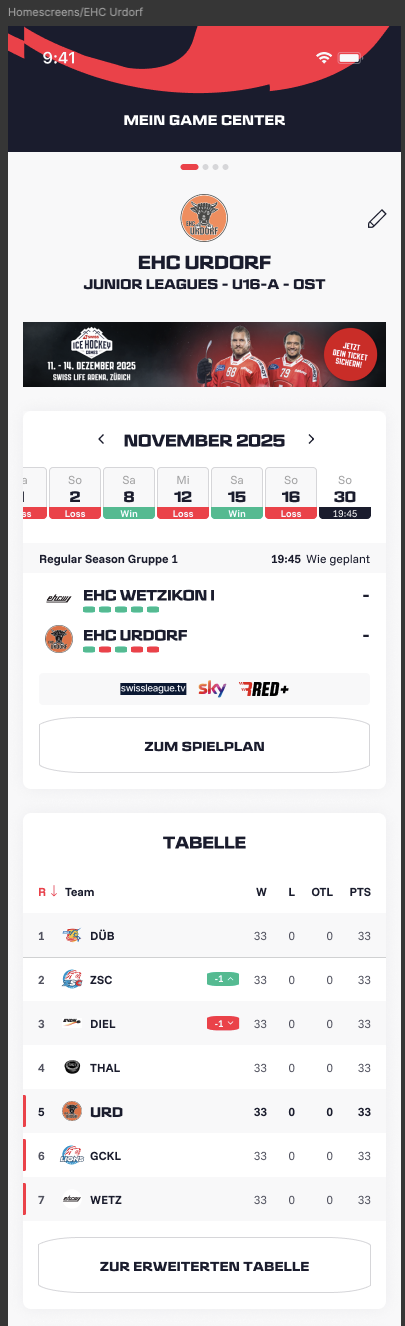This screenshot has height=1326, width=405.
Task: Select the game on Saturday 8
Action: [129, 493]
